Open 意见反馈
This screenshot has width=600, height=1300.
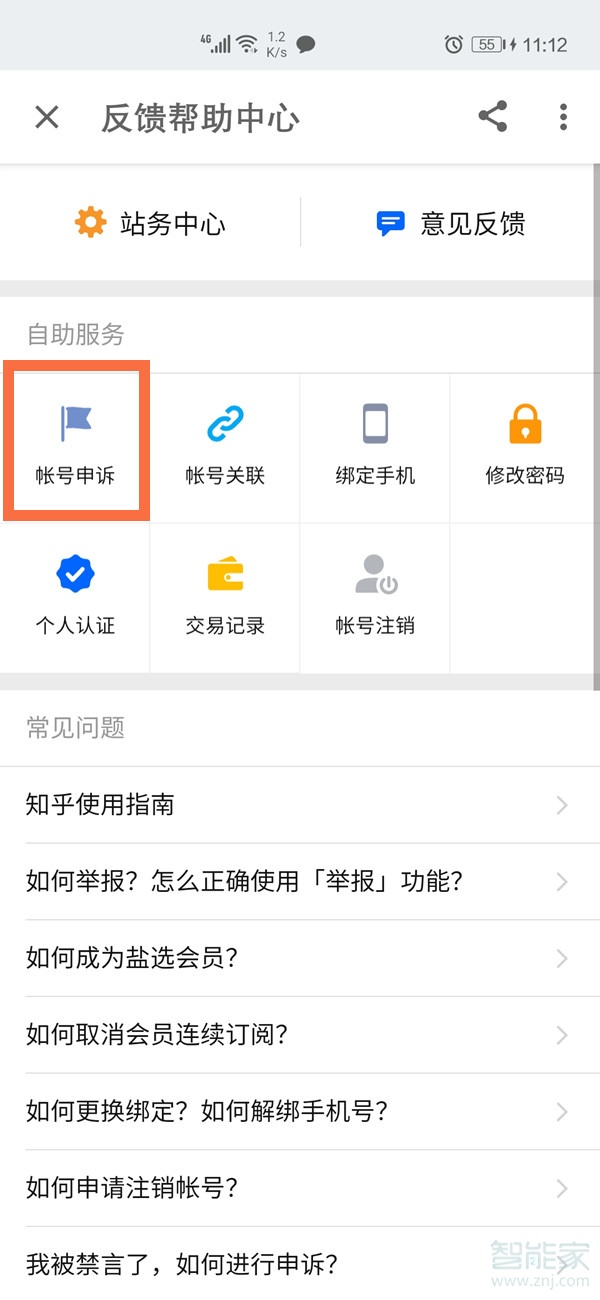[x=450, y=223]
